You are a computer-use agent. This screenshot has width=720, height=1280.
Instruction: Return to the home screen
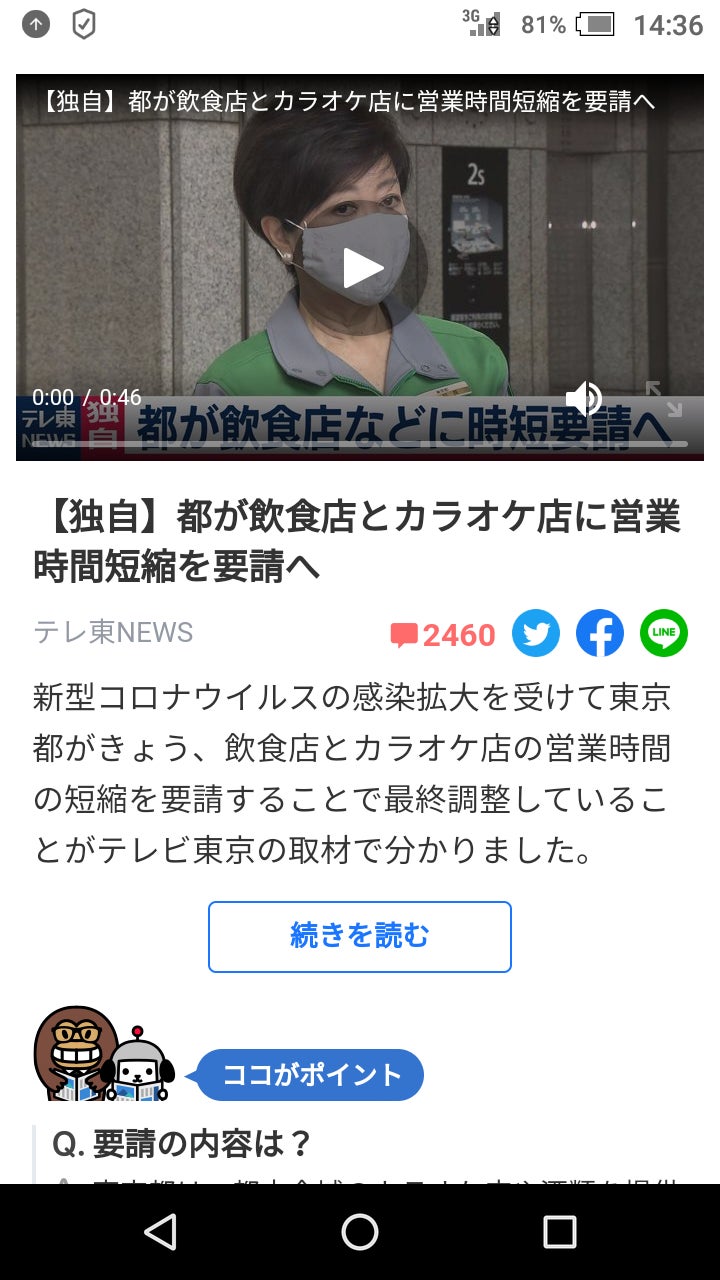coord(360,1231)
